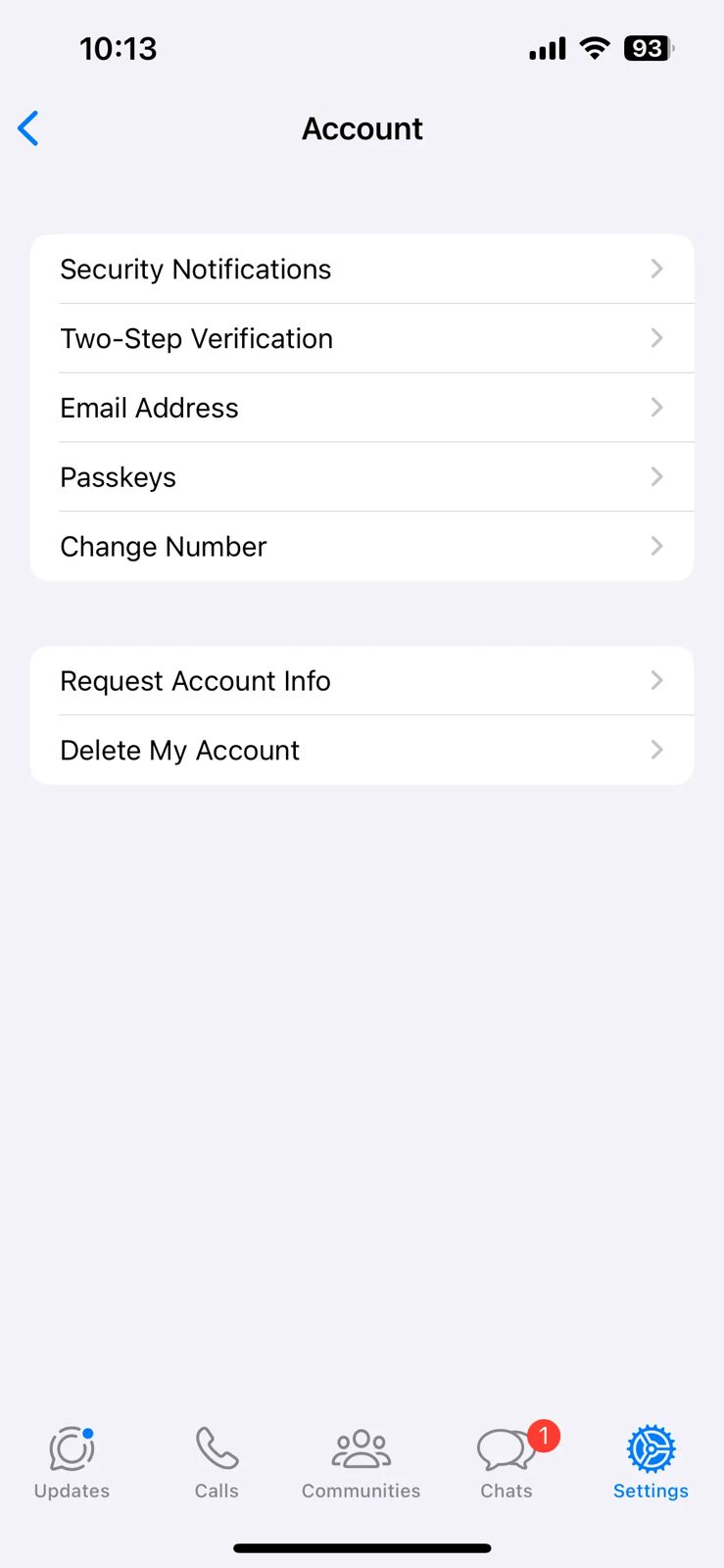Open the Email Address row
This screenshot has height=1568, width=724.
point(362,408)
